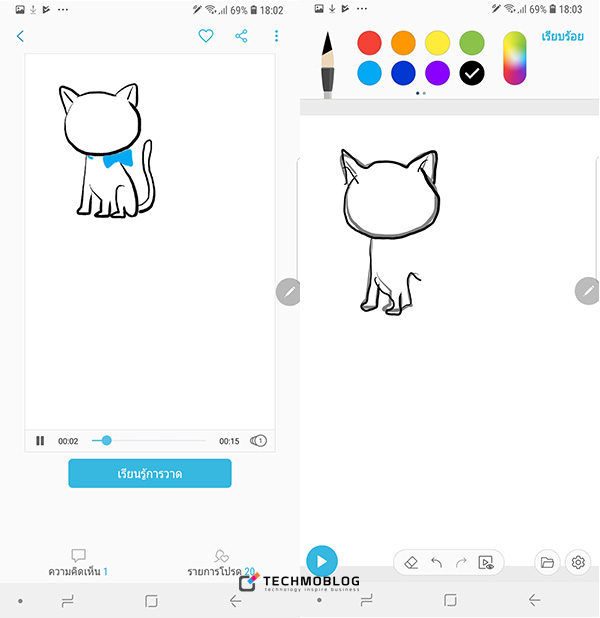Tap the เรียนรู้การวาด button
The image size is (600, 618).
pos(150,473)
